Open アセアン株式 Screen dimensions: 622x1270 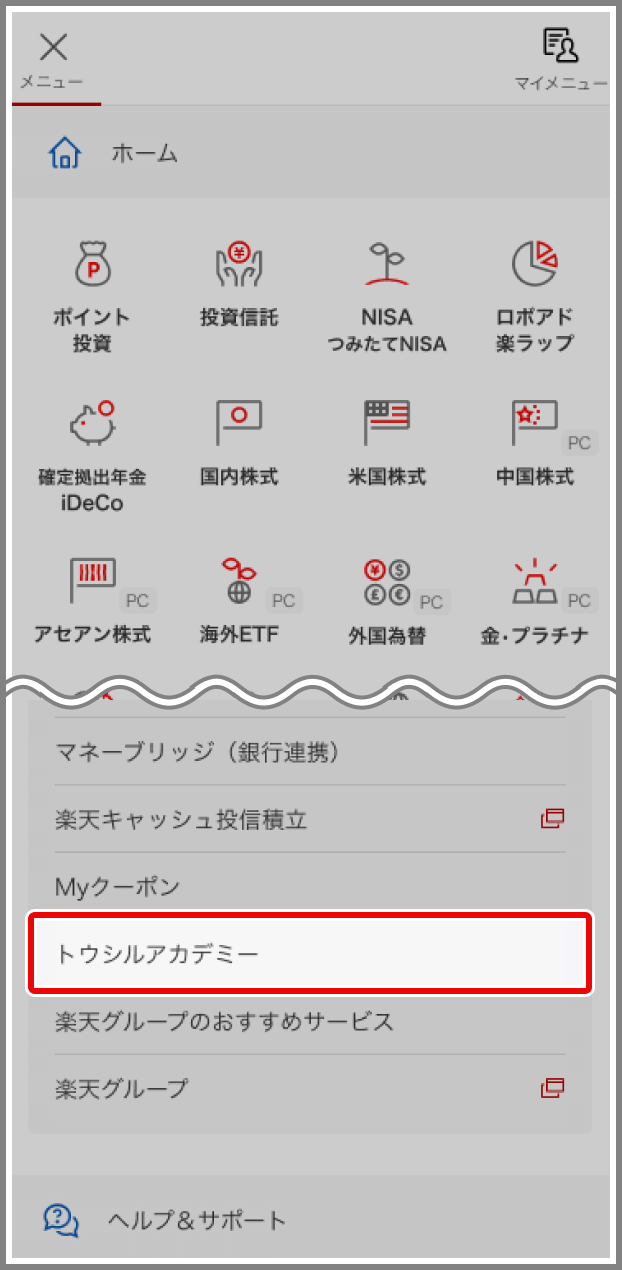coord(92,601)
